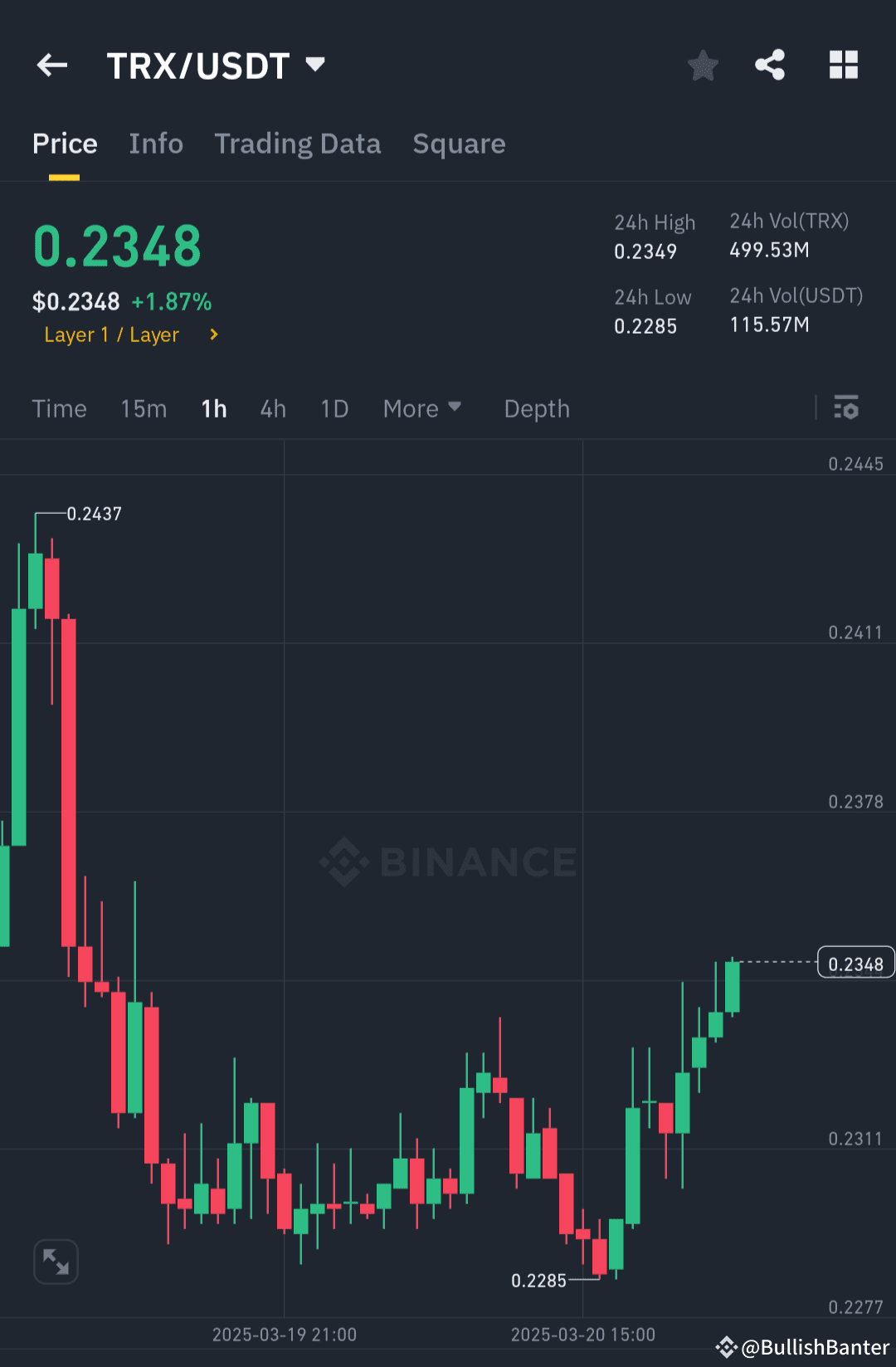Switch to the Trading Data tab
896x1367 pixels.
click(298, 144)
